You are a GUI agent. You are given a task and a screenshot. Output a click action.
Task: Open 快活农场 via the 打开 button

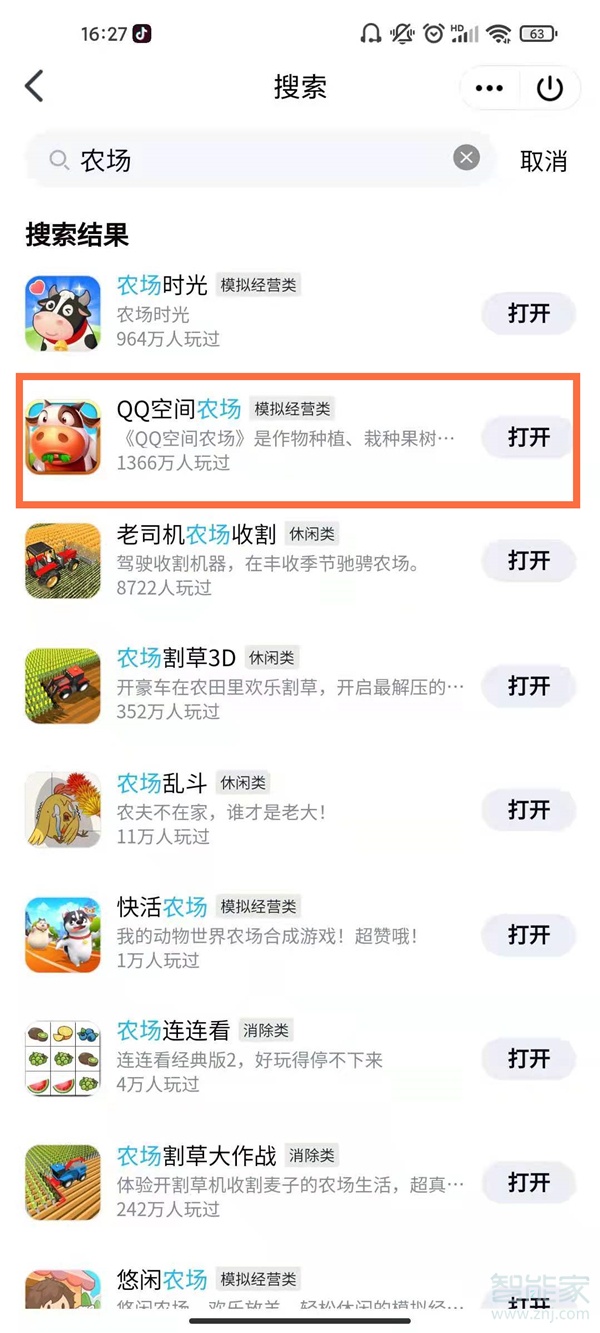coord(529,935)
